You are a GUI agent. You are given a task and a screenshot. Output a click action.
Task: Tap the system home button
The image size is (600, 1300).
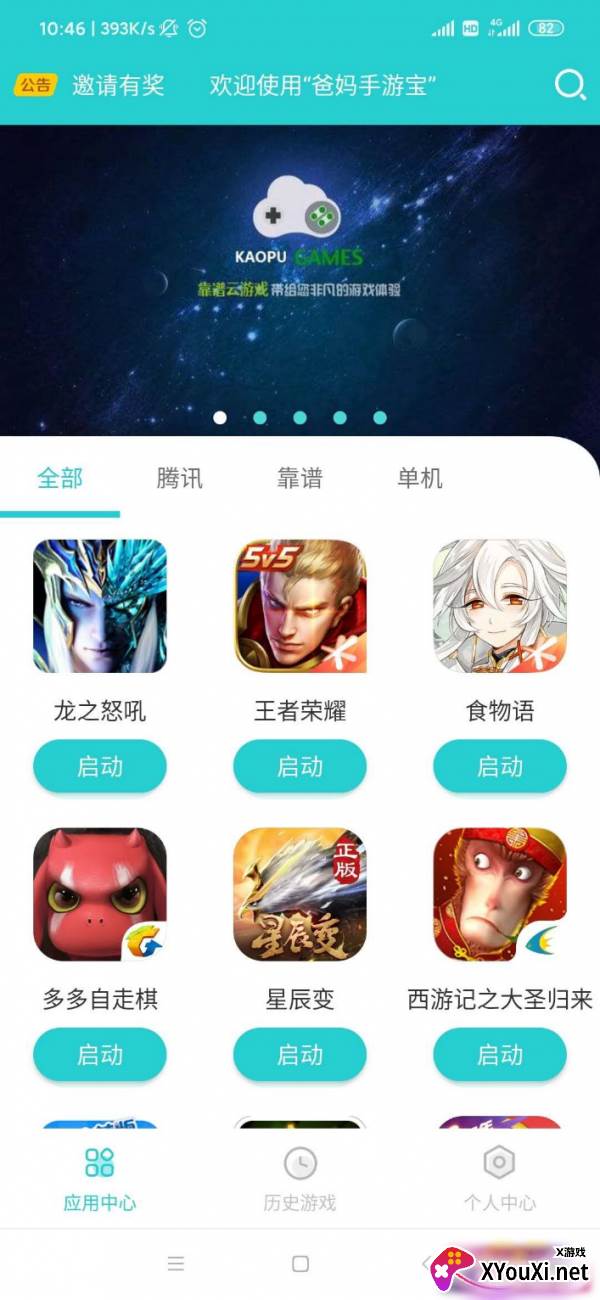[300, 1264]
